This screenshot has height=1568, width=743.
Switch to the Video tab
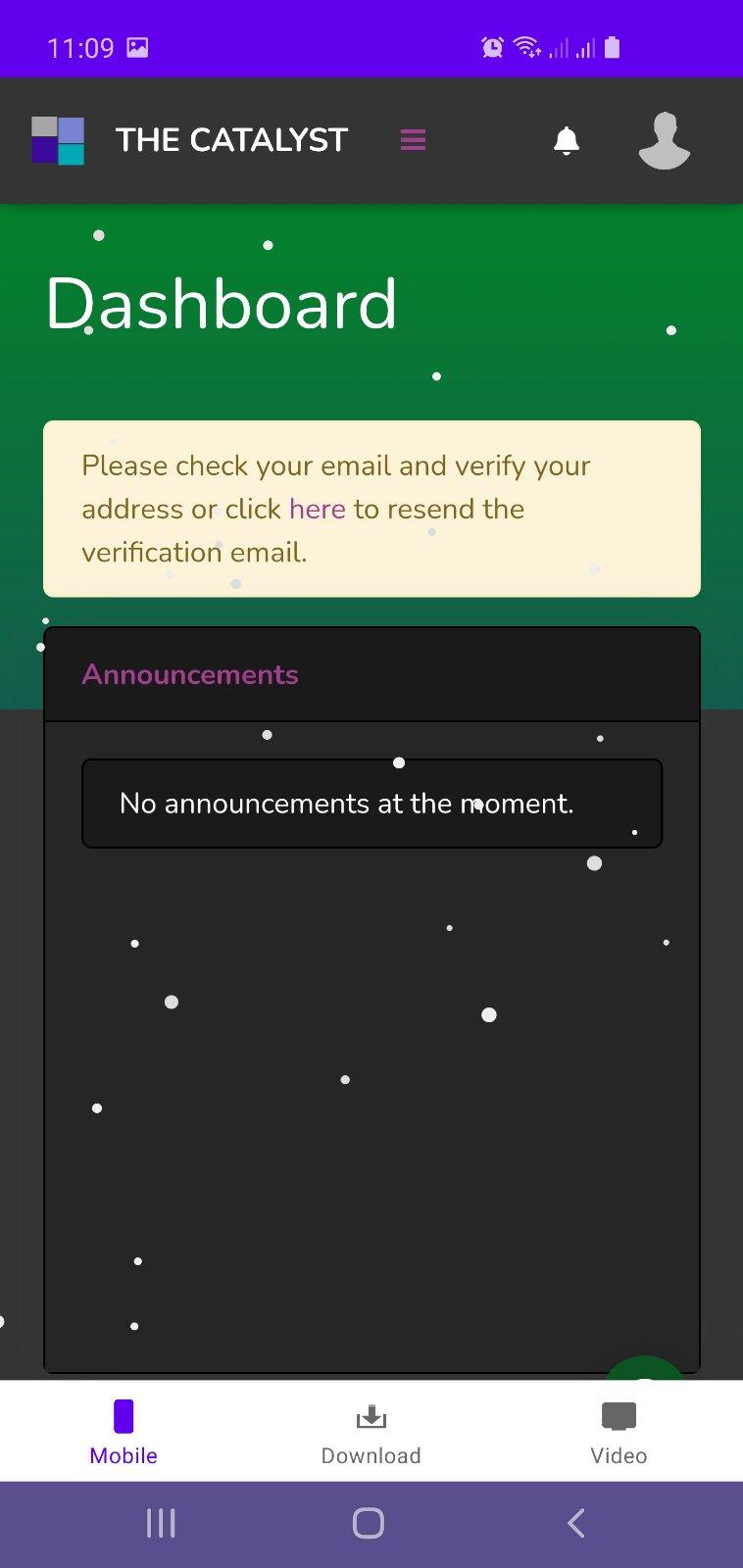[619, 1432]
